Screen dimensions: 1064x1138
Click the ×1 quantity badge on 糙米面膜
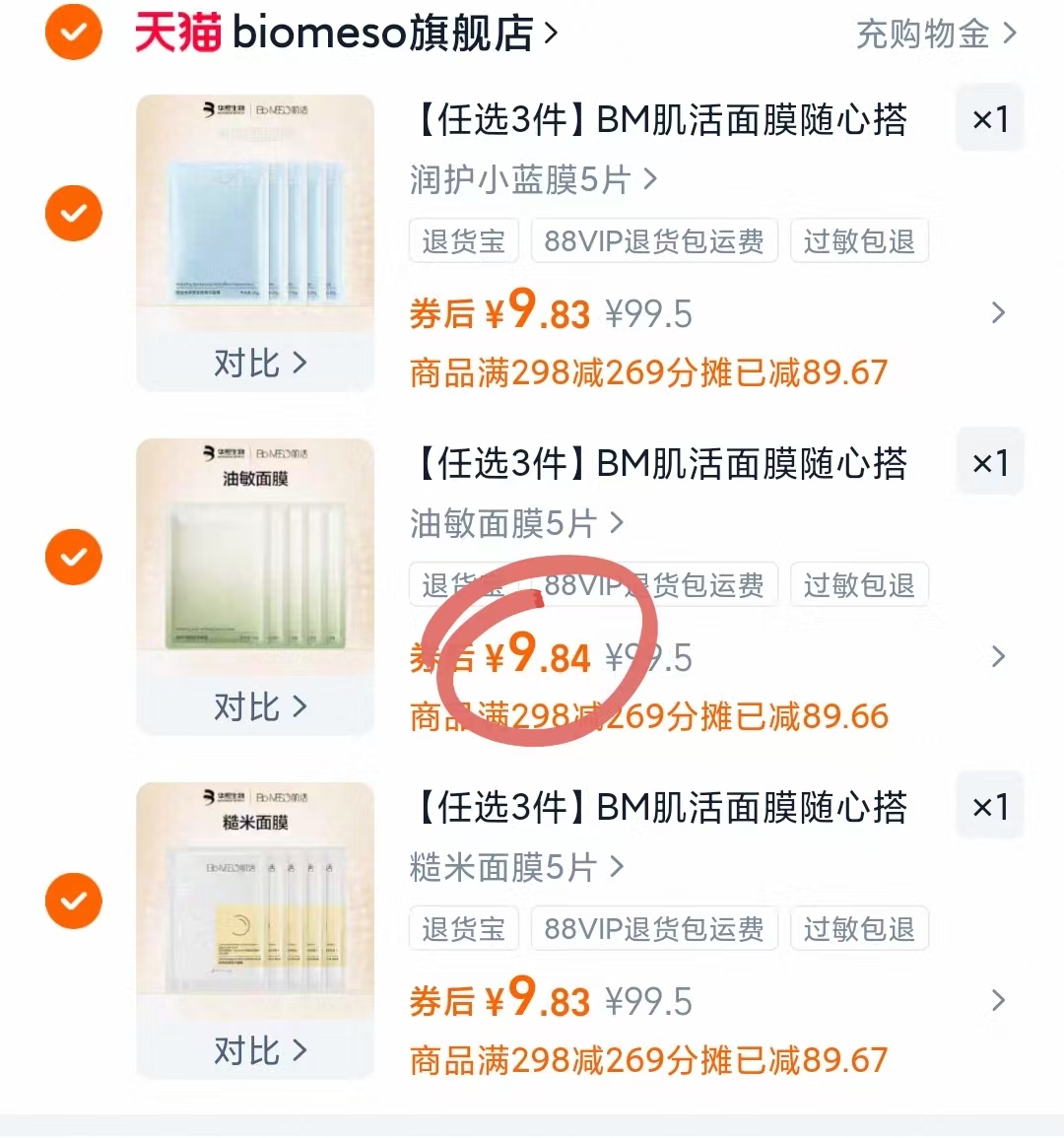coord(989,806)
